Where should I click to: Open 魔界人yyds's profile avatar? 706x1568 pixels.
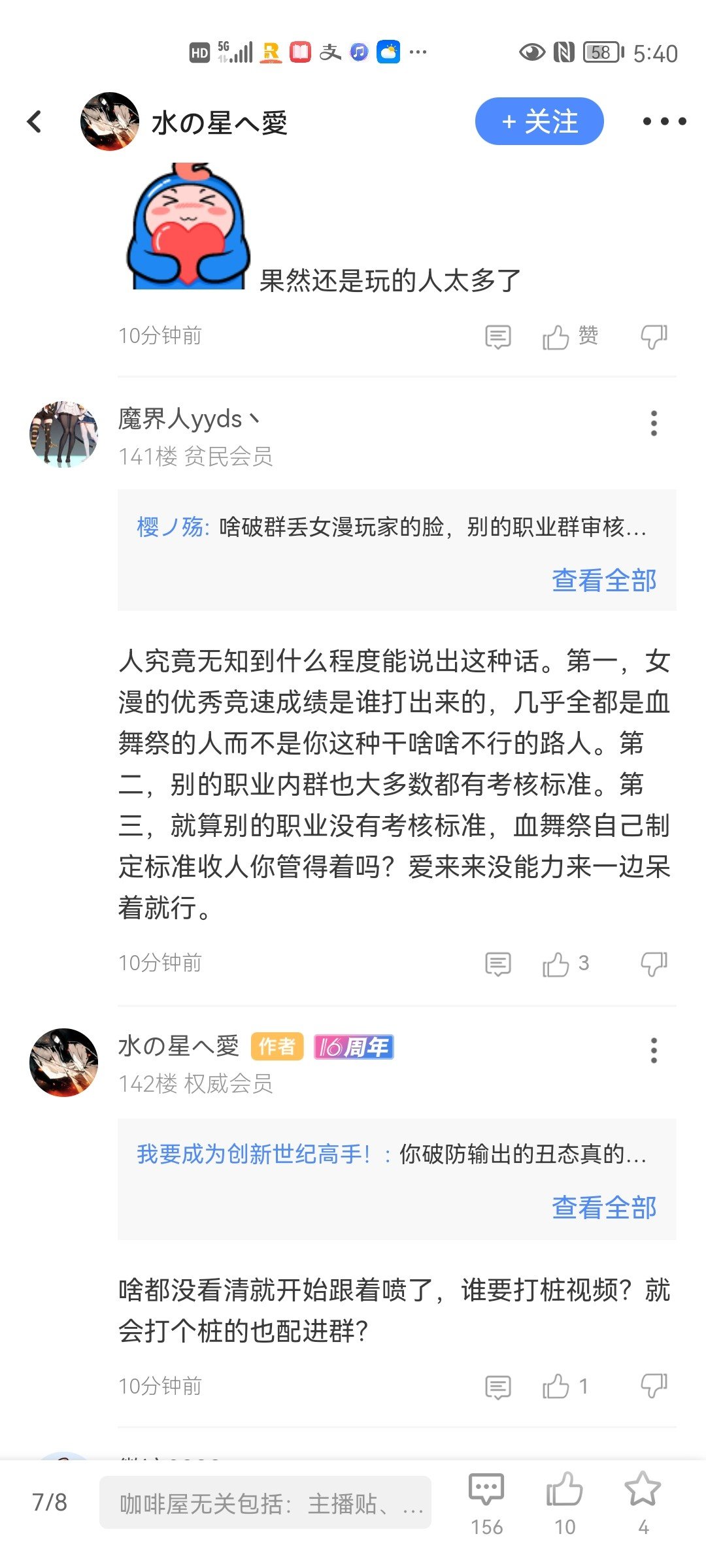point(63,434)
